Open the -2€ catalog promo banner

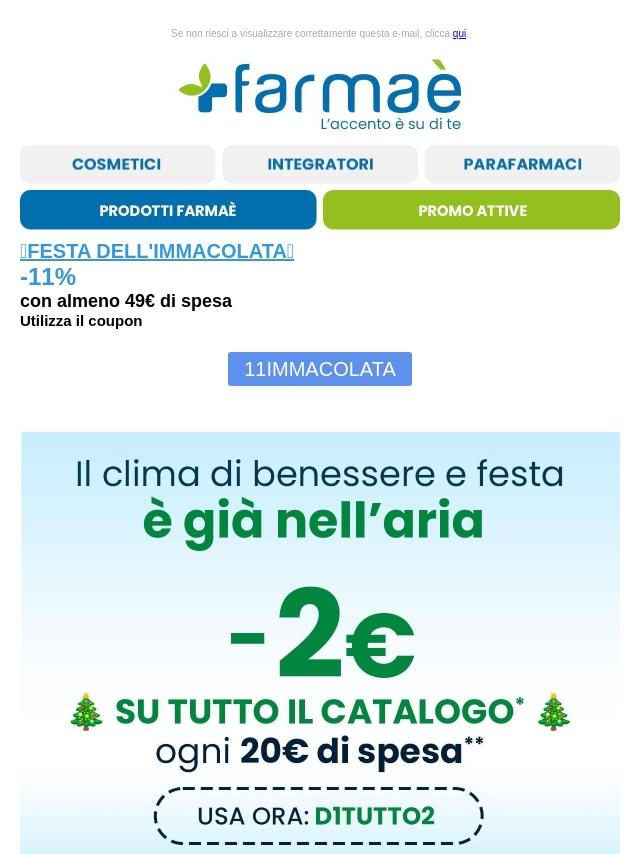coord(320,640)
